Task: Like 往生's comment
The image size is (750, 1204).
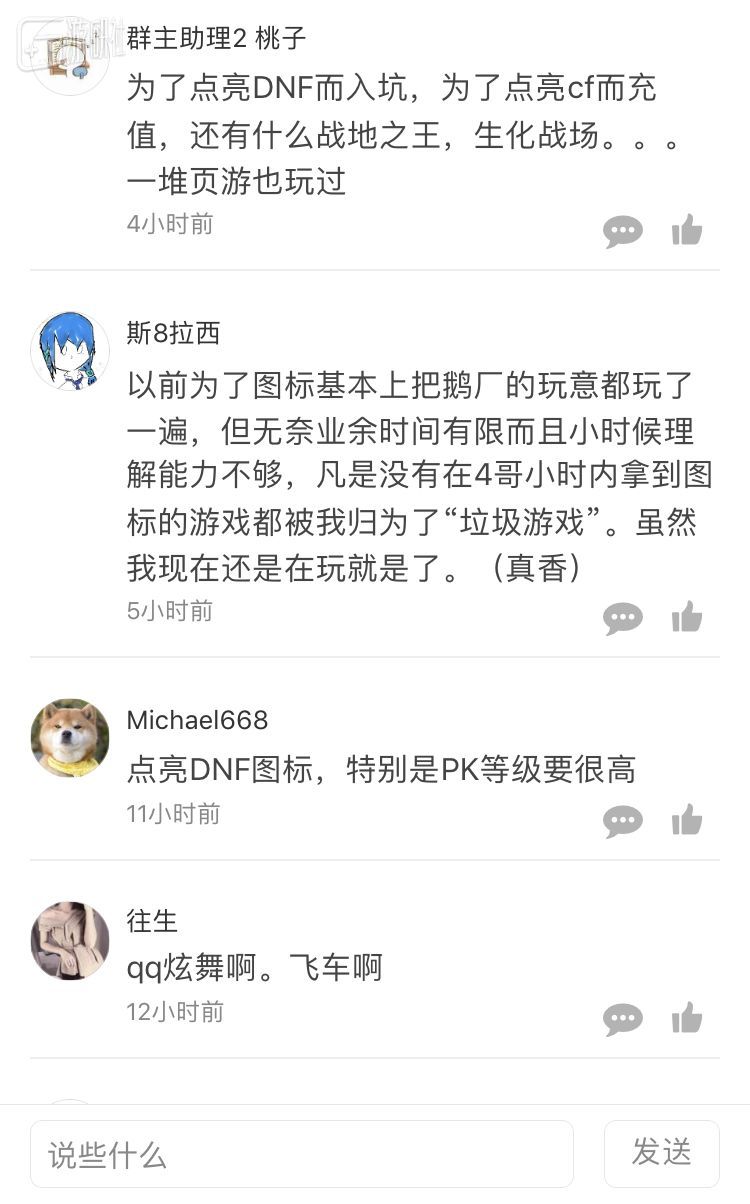Action: pos(687,1019)
